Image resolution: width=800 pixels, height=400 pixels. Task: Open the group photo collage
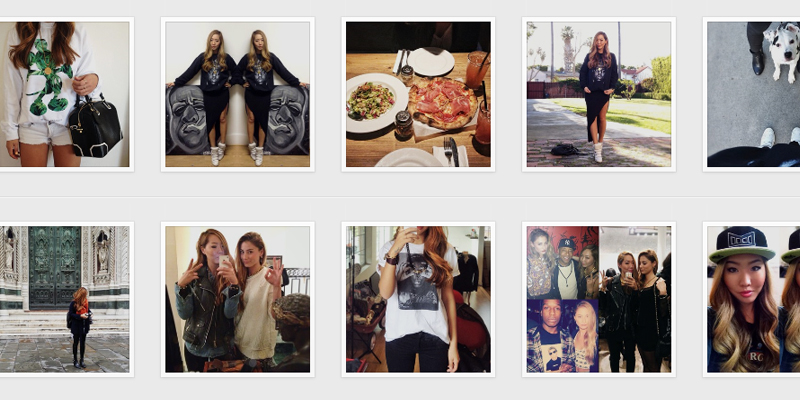pyautogui.click(x=598, y=299)
